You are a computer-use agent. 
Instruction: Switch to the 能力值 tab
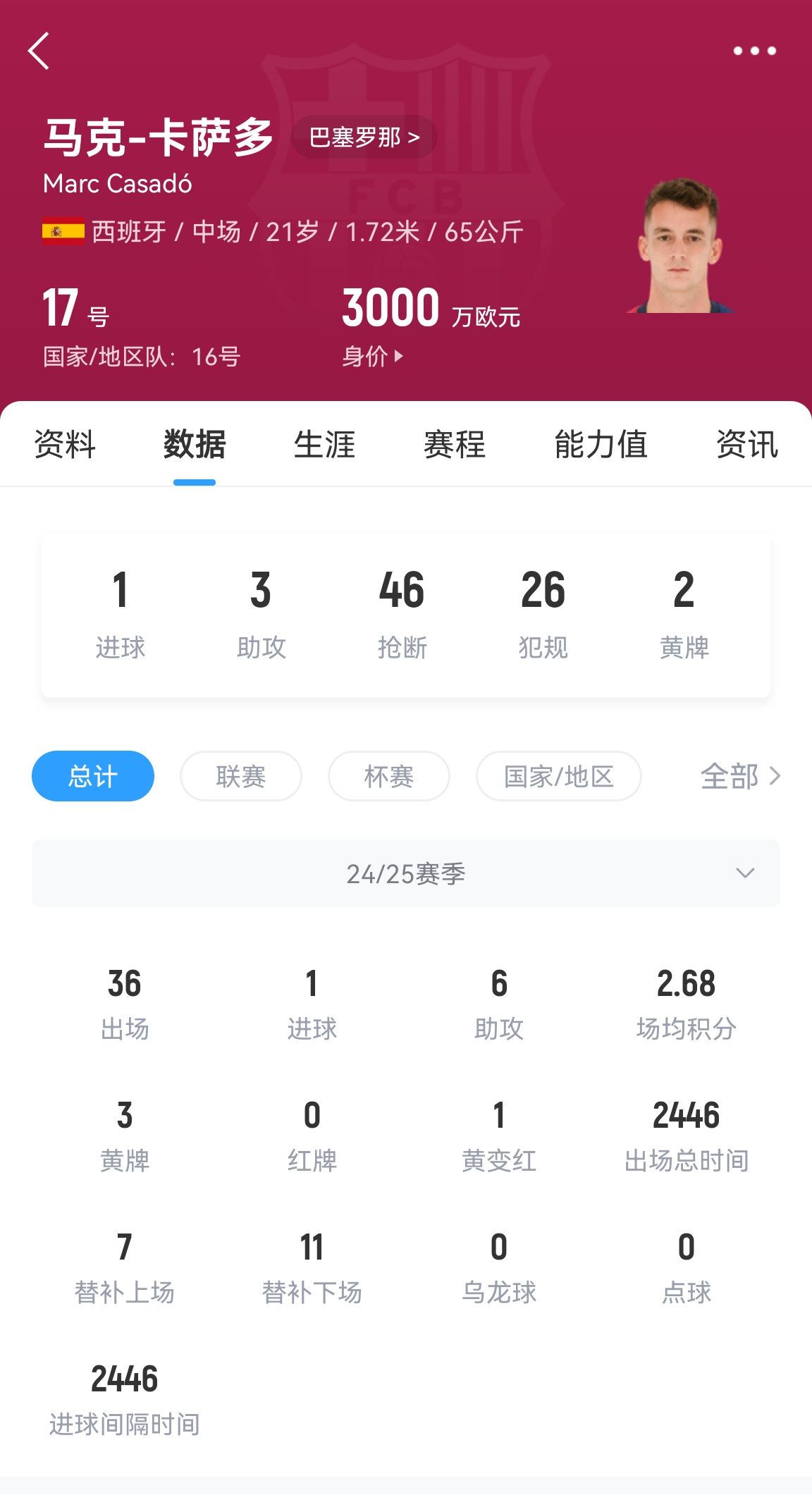pyautogui.click(x=601, y=445)
